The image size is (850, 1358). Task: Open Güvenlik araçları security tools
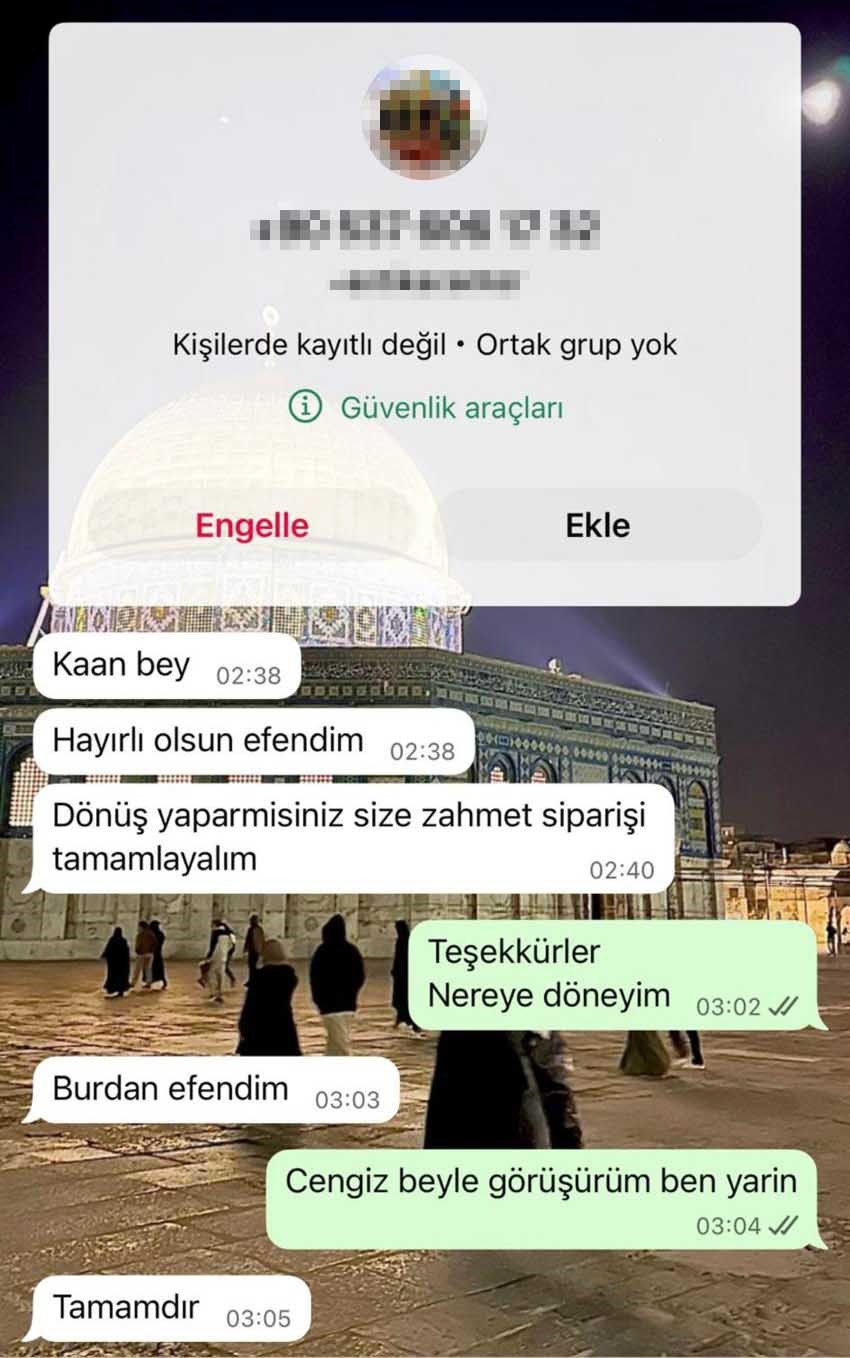[x=454, y=408]
